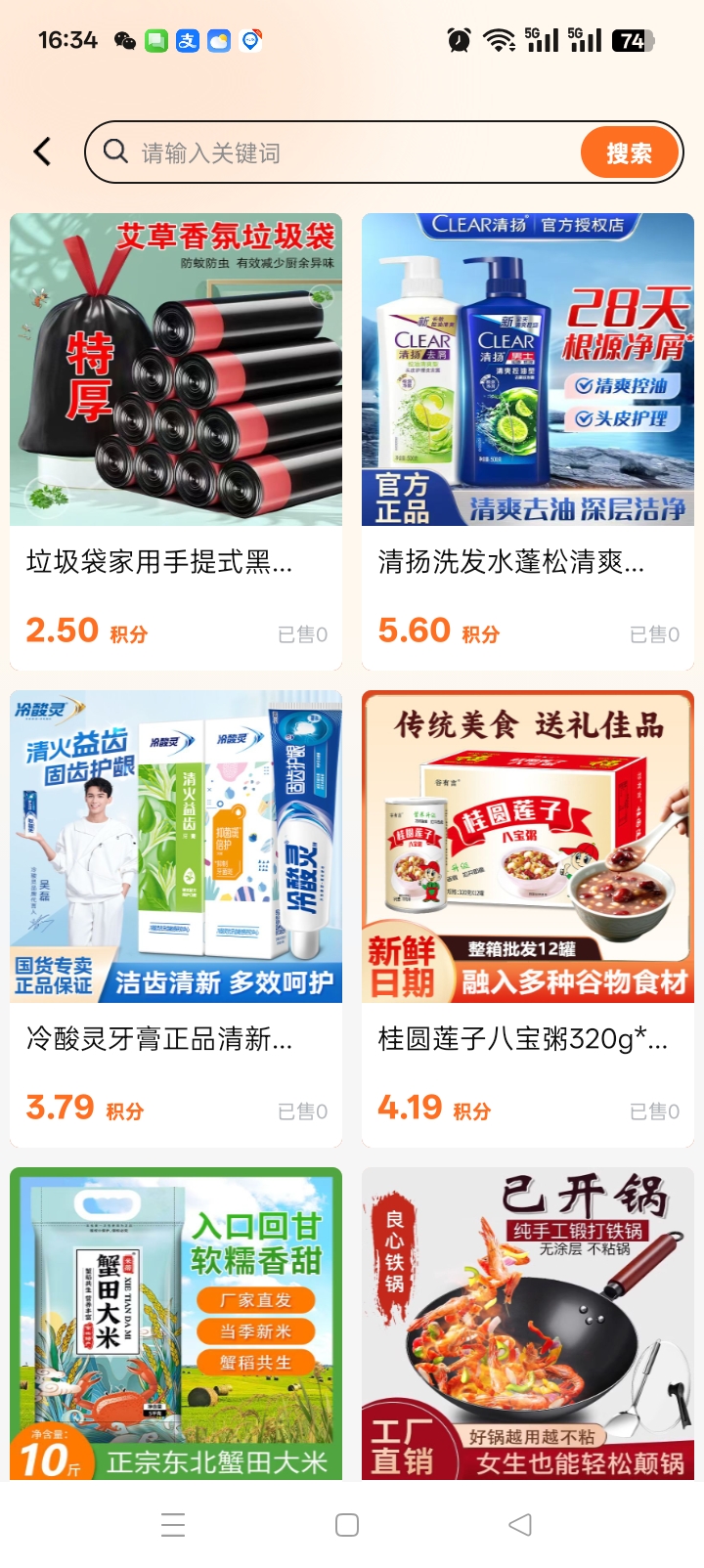Tap the WeChat icon in status bar
Screen dimensions: 704x1568
coord(126,41)
